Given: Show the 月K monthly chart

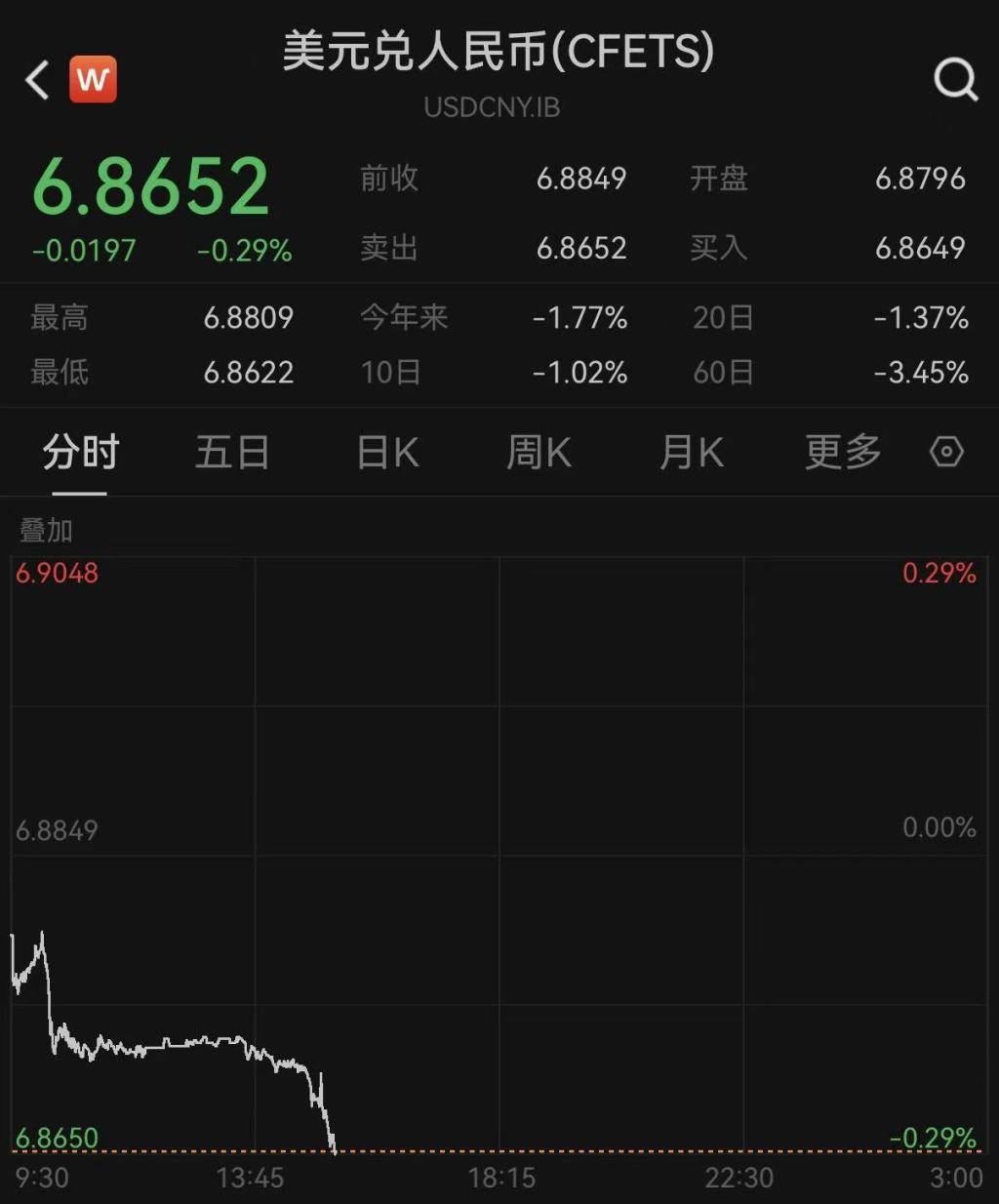Looking at the screenshot, I should (x=691, y=453).
